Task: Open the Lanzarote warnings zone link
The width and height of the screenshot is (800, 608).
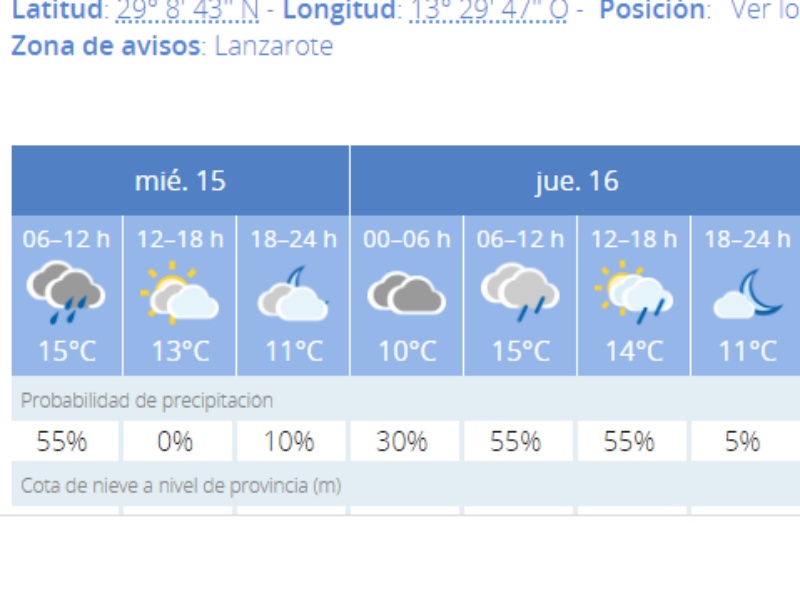Action: pyautogui.click(x=273, y=47)
